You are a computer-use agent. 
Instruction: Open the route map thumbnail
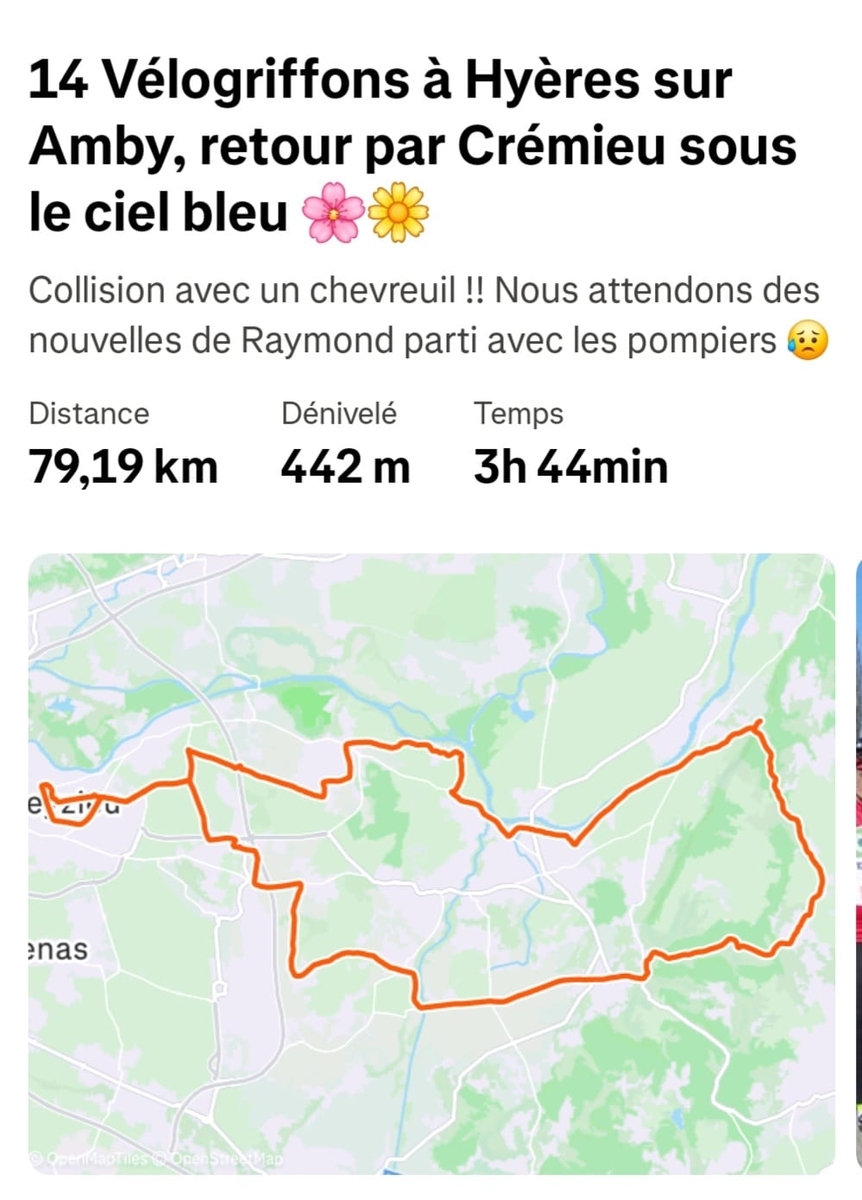(x=430, y=860)
